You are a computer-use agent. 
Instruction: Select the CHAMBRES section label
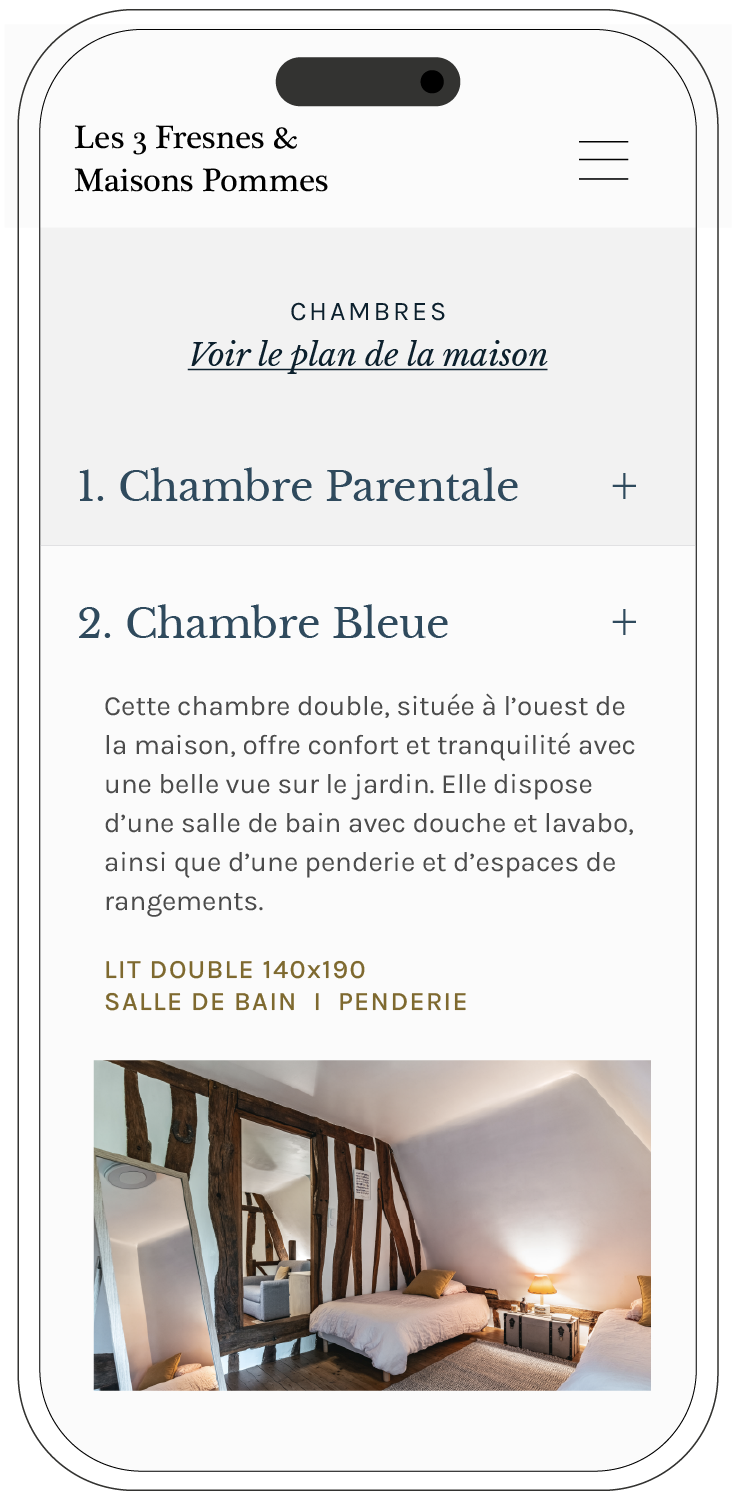[x=368, y=312]
